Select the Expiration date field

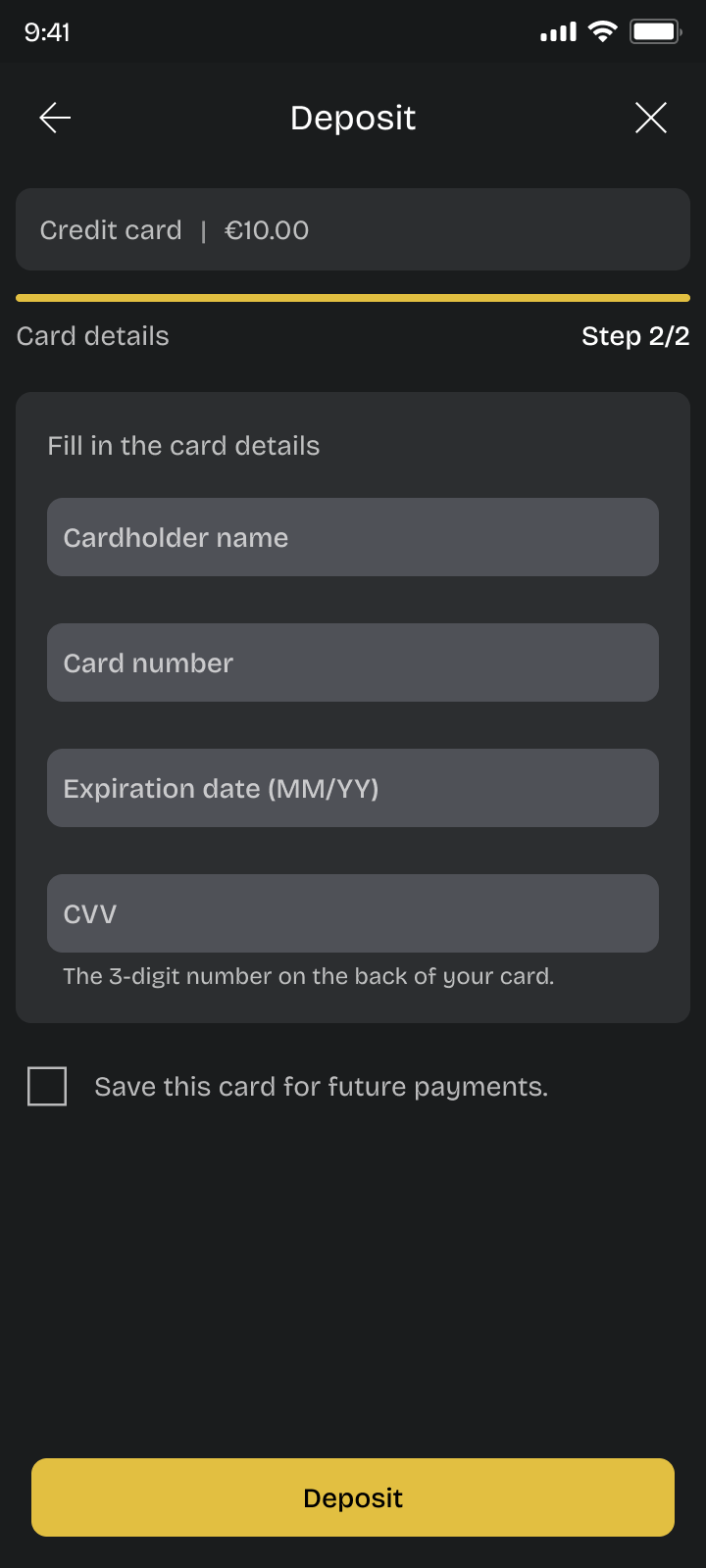(x=353, y=788)
